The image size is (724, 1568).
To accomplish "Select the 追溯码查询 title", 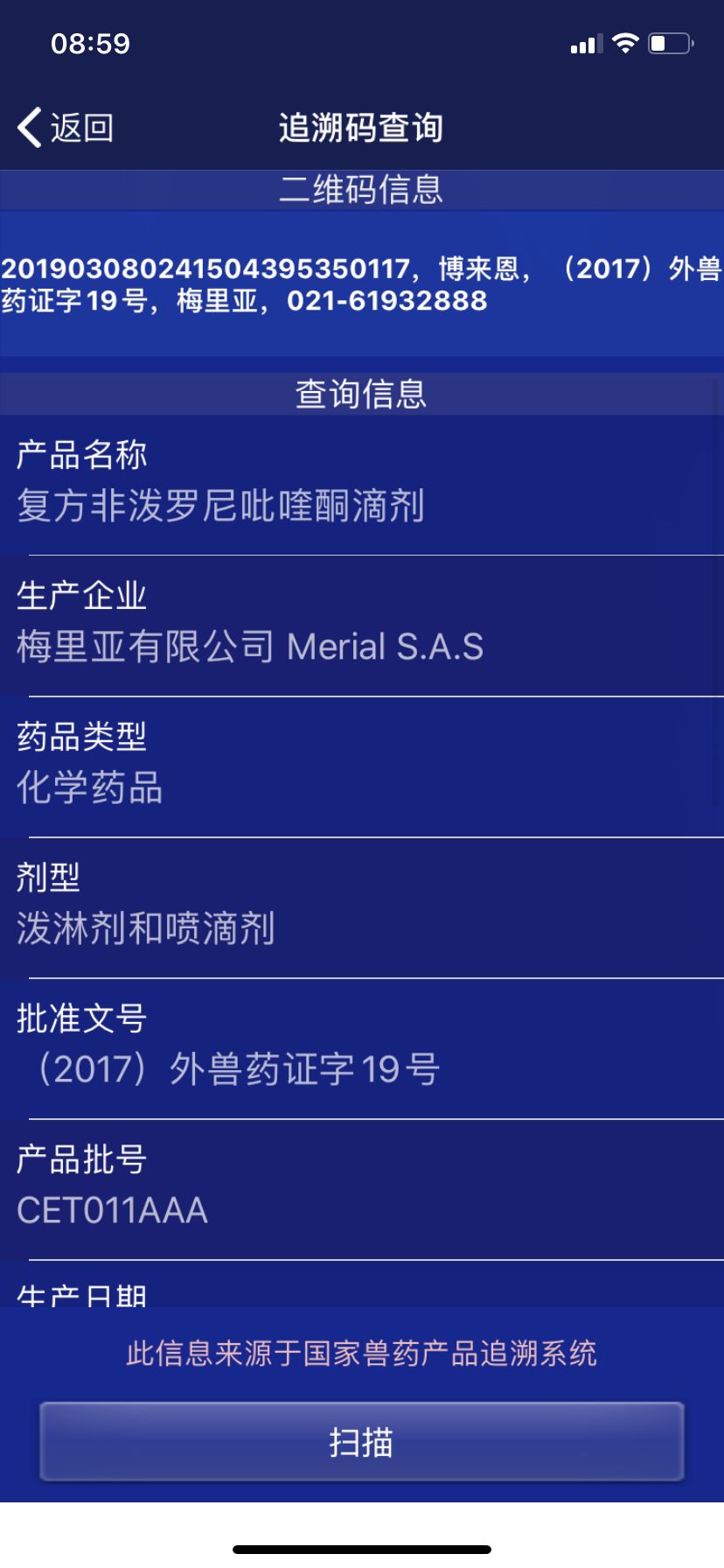I will coord(362,126).
